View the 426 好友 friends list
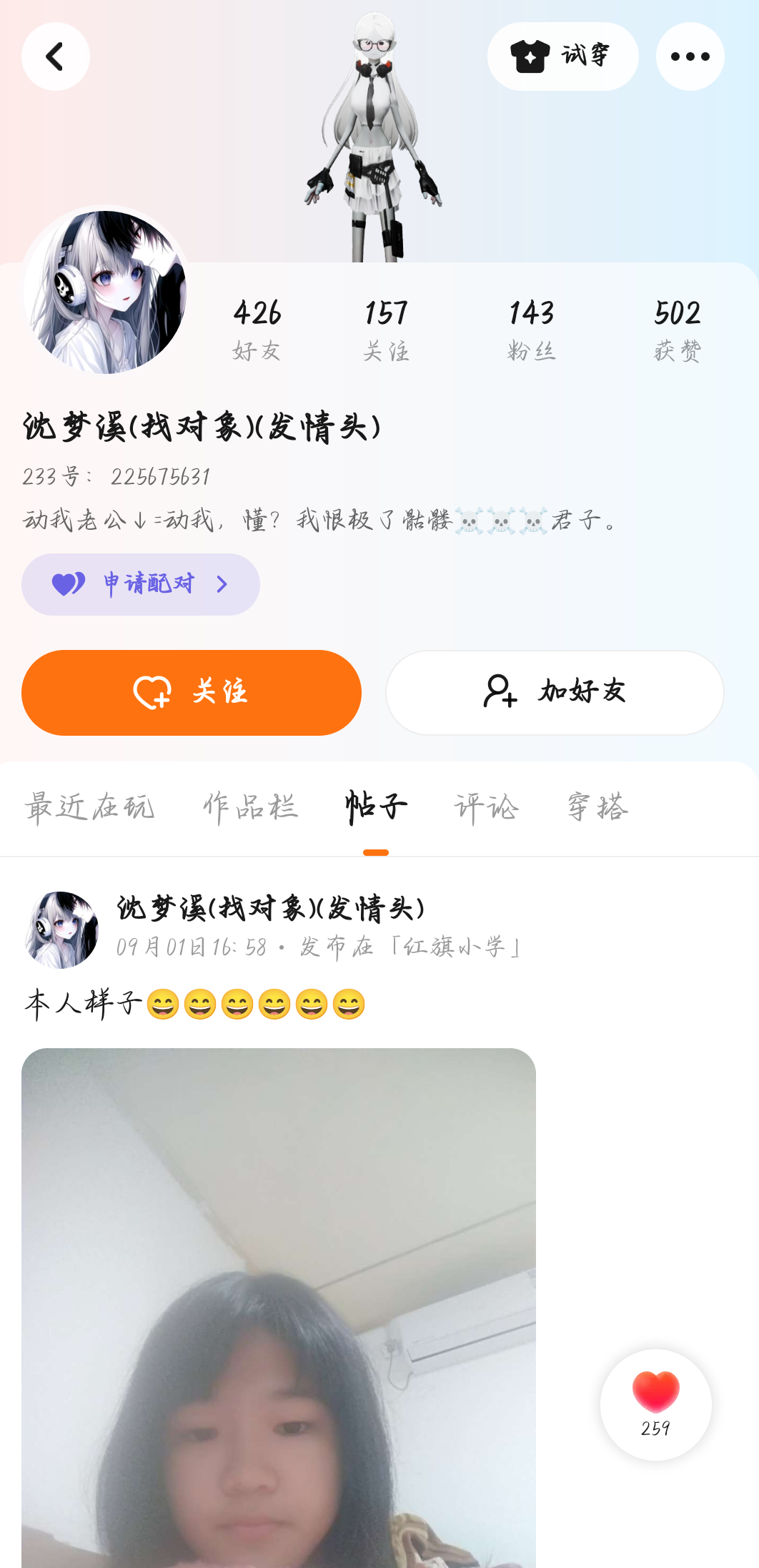Screen dimensions: 759x1568 [x=257, y=330]
